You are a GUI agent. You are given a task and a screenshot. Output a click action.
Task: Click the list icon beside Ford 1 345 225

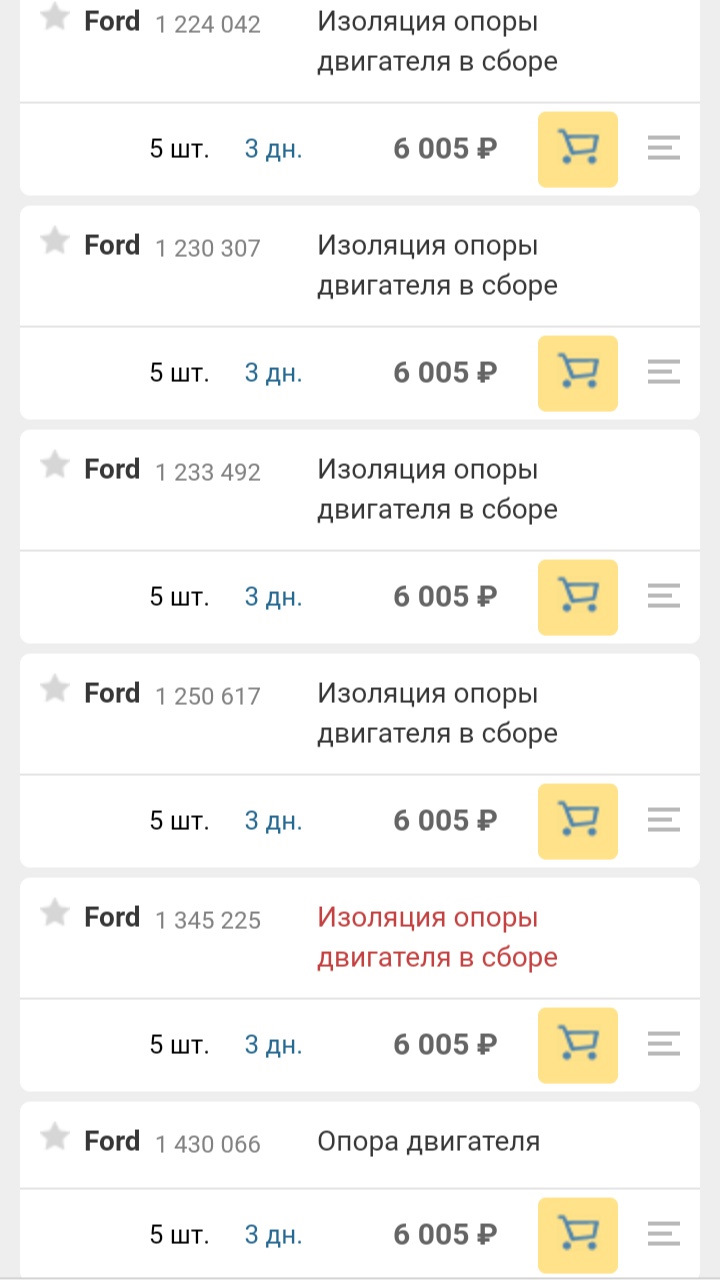pos(663,1045)
